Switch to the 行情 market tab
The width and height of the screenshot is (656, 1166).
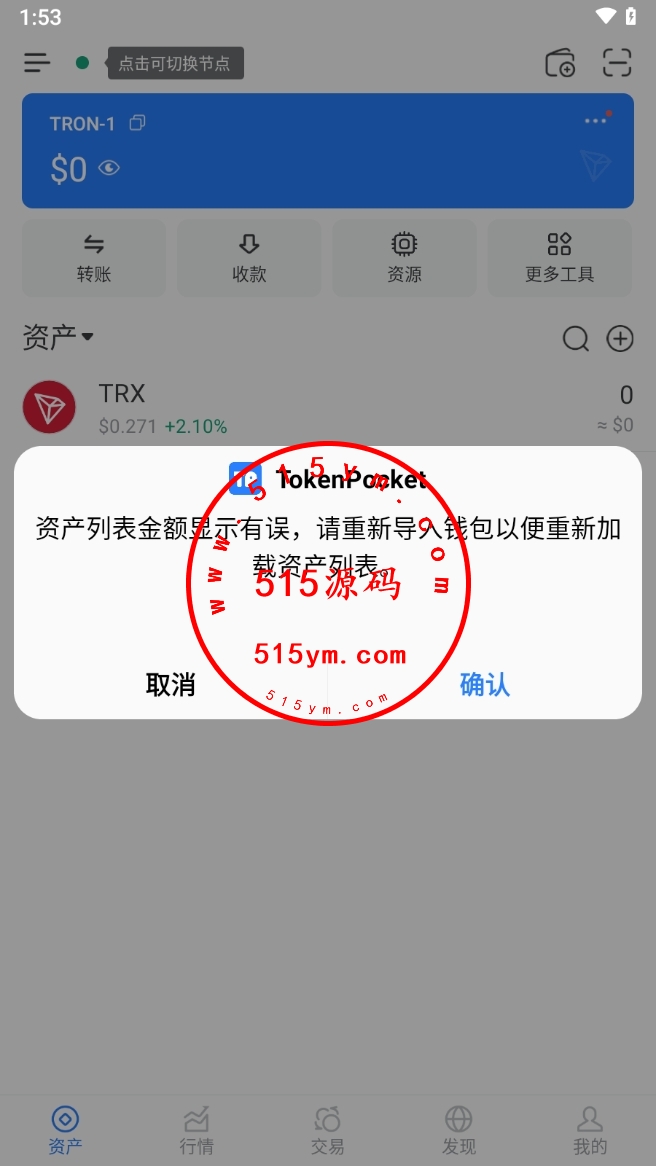point(196,1130)
